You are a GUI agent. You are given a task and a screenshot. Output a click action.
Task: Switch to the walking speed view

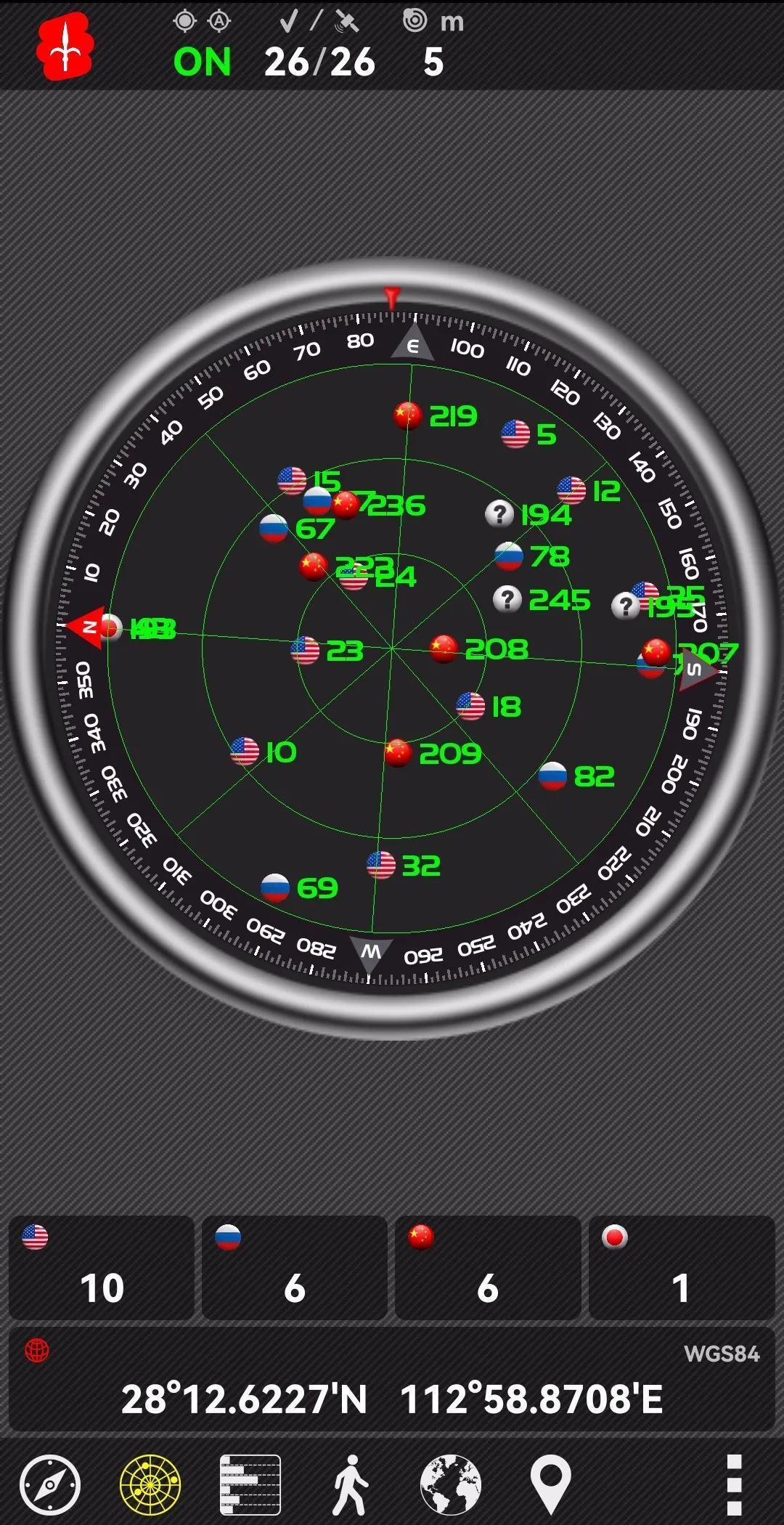coord(351,1484)
